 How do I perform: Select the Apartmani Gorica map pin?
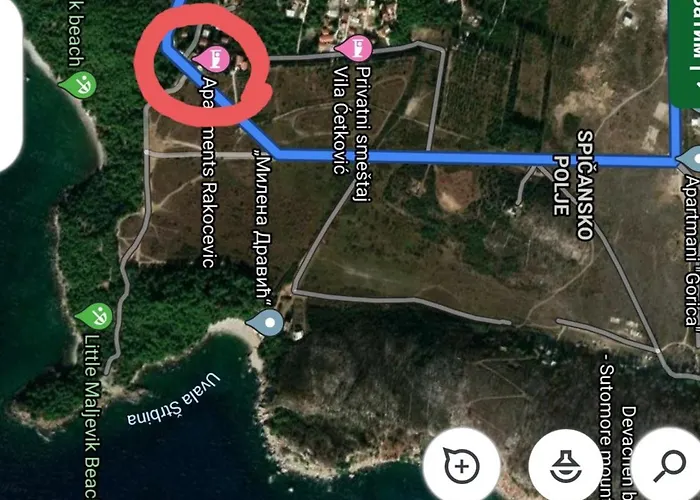pyautogui.click(x=690, y=157)
